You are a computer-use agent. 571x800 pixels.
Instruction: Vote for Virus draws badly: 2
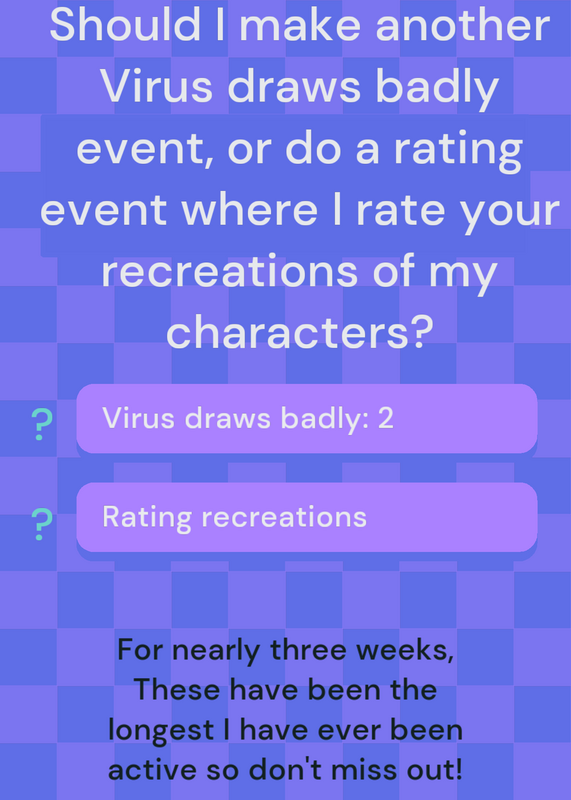click(x=307, y=418)
